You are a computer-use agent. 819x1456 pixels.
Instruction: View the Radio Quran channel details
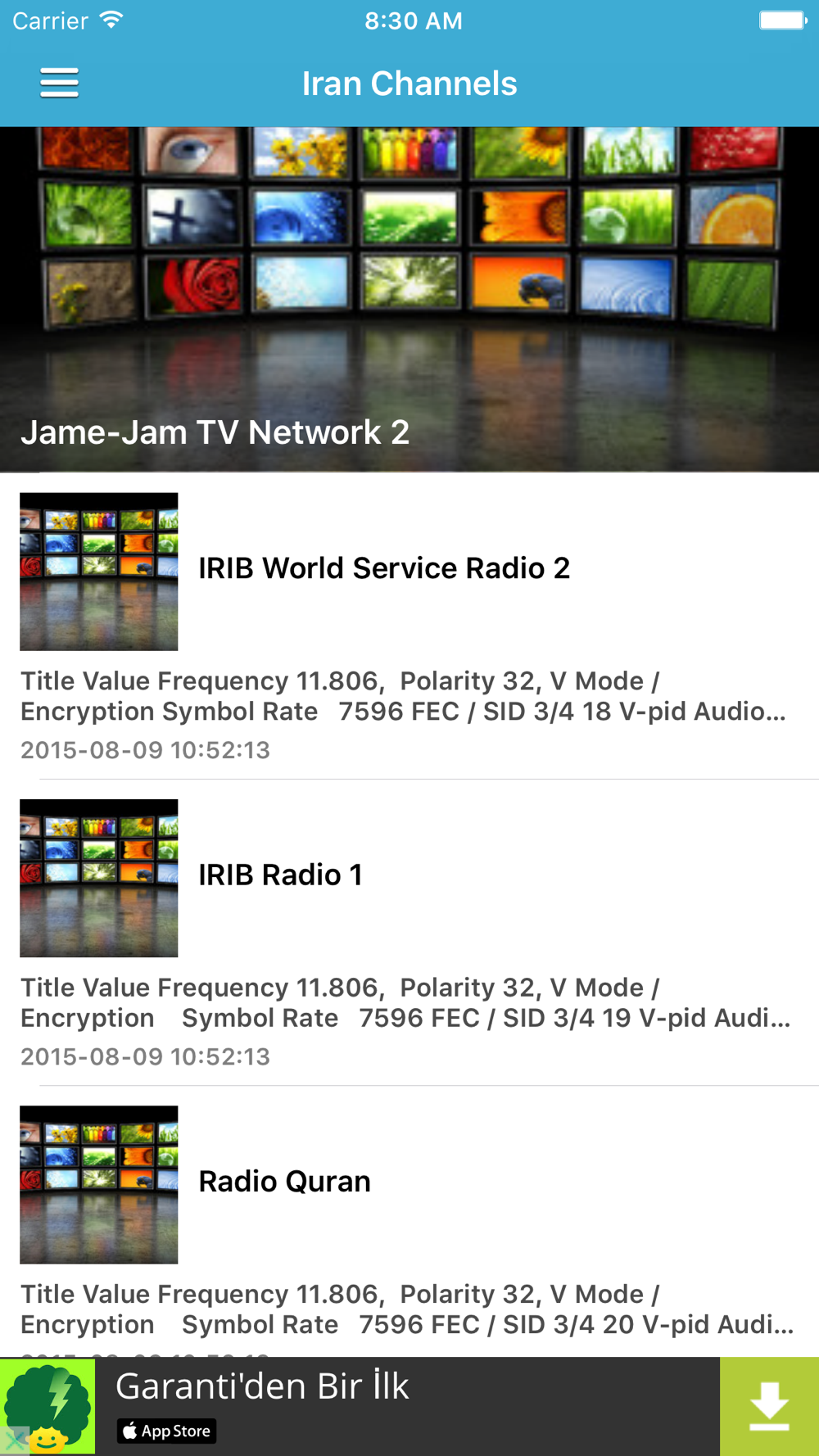tap(409, 1222)
